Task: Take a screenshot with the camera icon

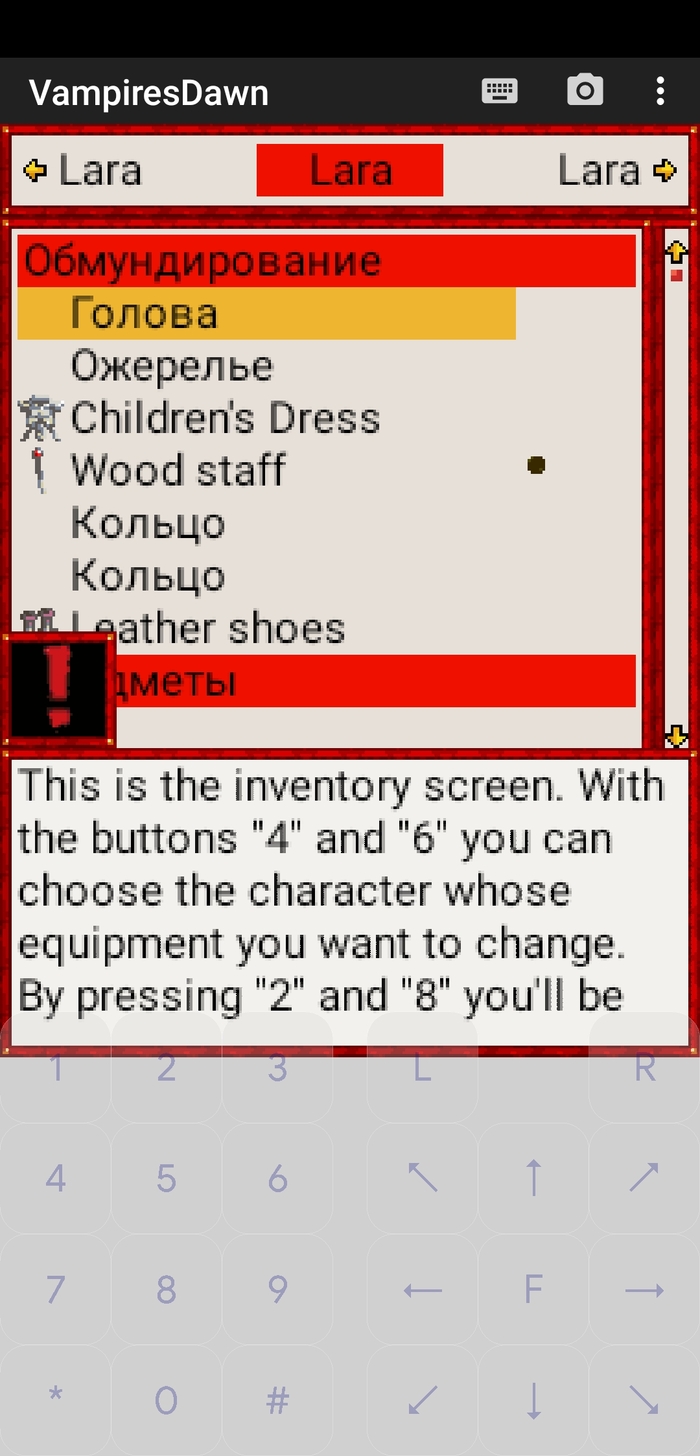Action: click(x=585, y=91)
